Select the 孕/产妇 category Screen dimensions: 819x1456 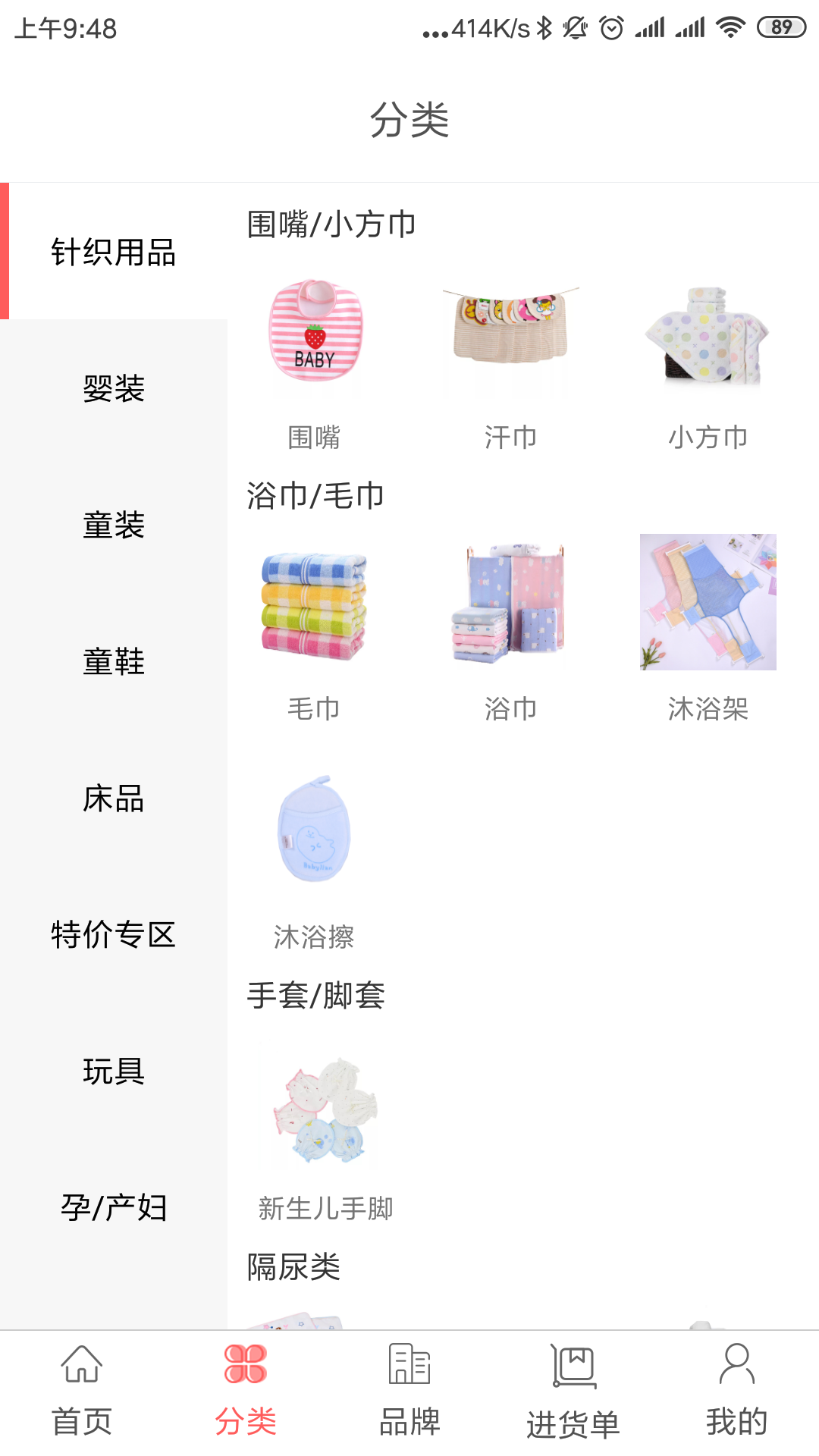click(x=114, y=1207)
